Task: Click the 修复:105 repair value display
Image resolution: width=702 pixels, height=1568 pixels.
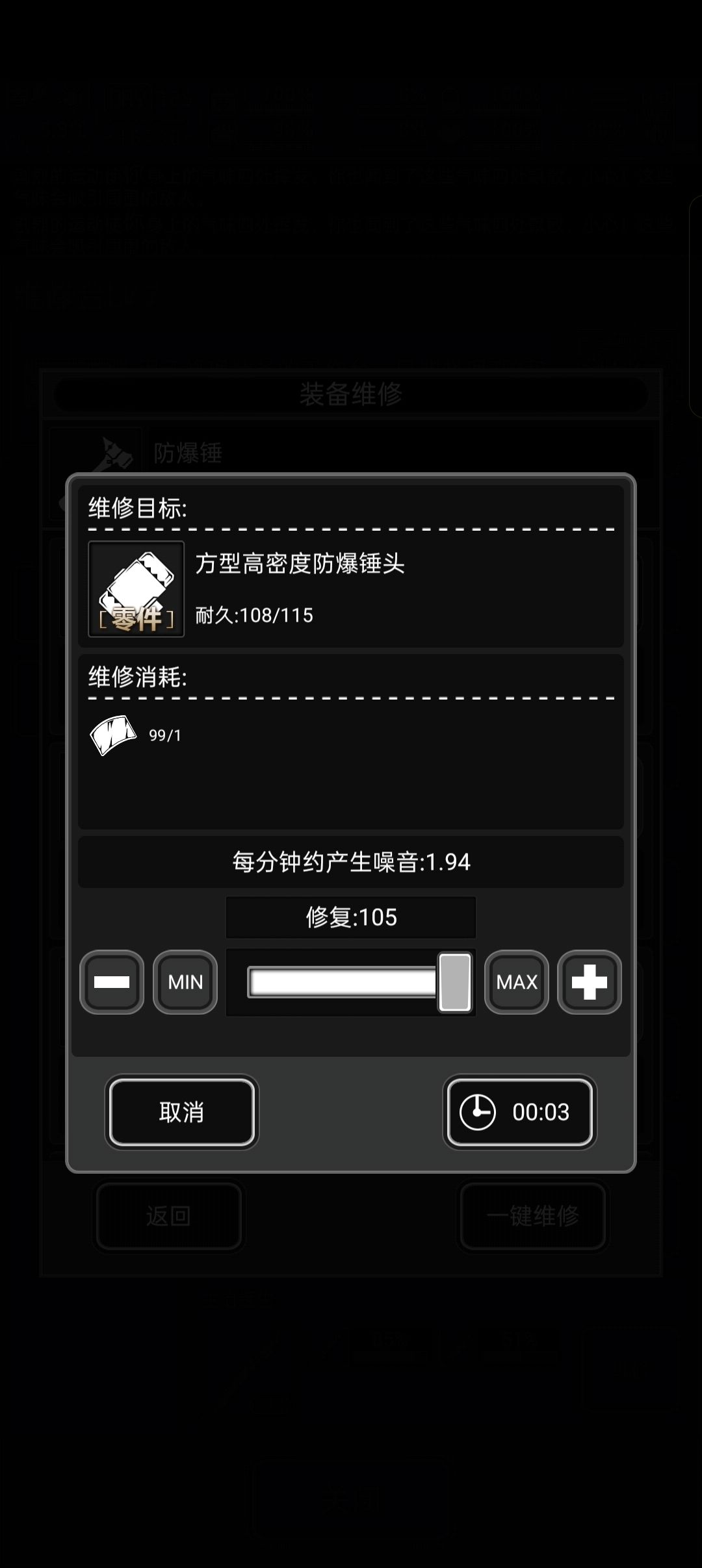Action: pos(351,917)
